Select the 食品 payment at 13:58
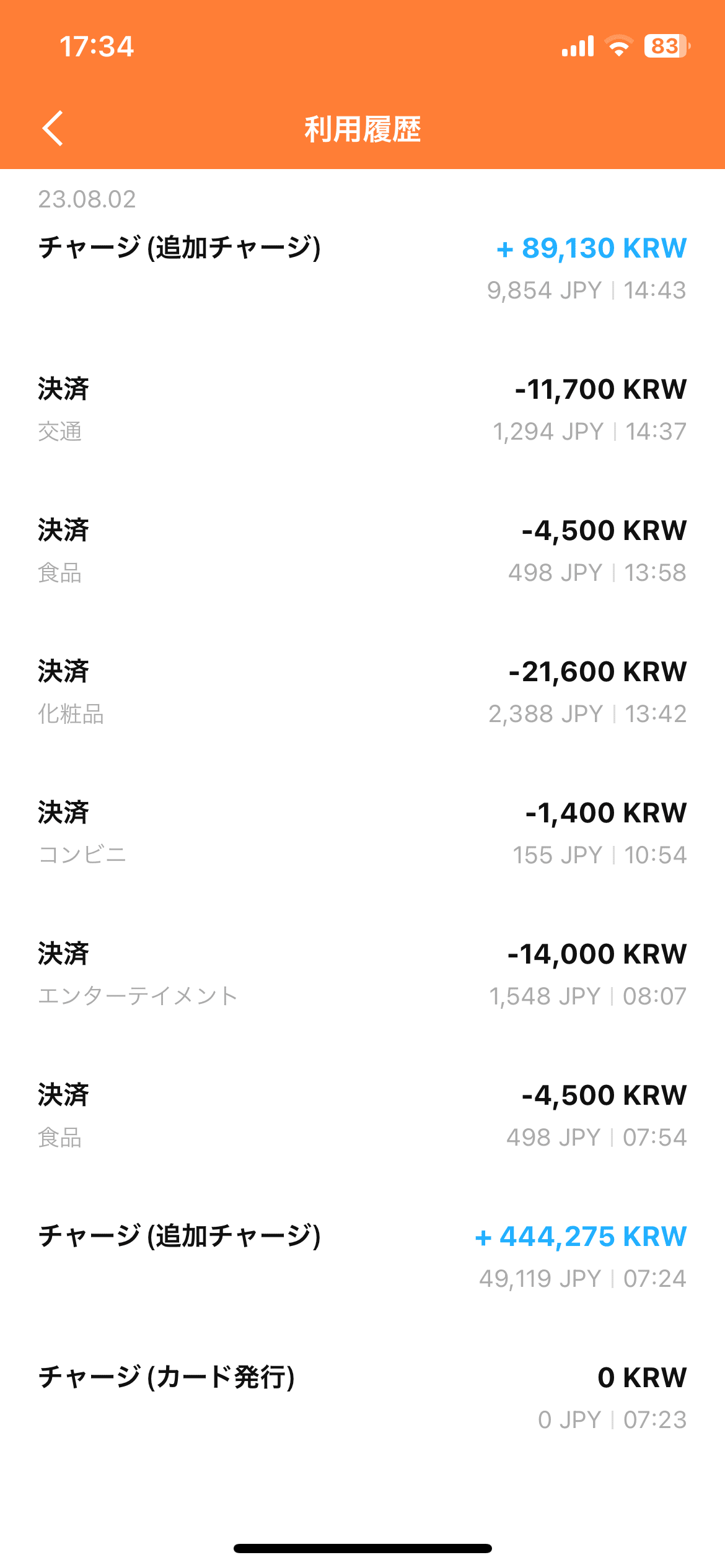The image size is (725, 1568). click(x=362, y=550)
